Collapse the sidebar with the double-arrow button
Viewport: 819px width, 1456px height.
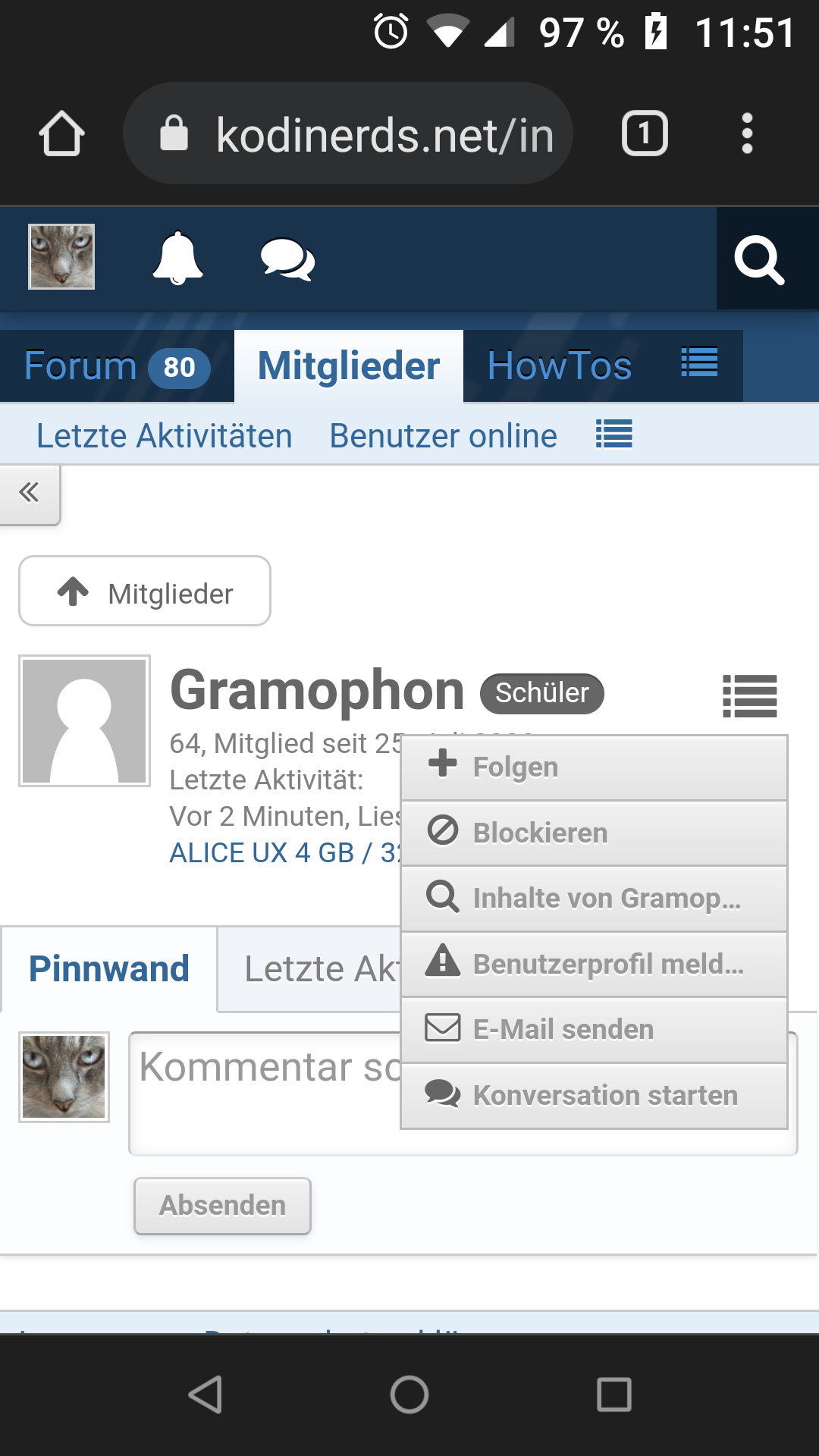[x=30, y=493]
